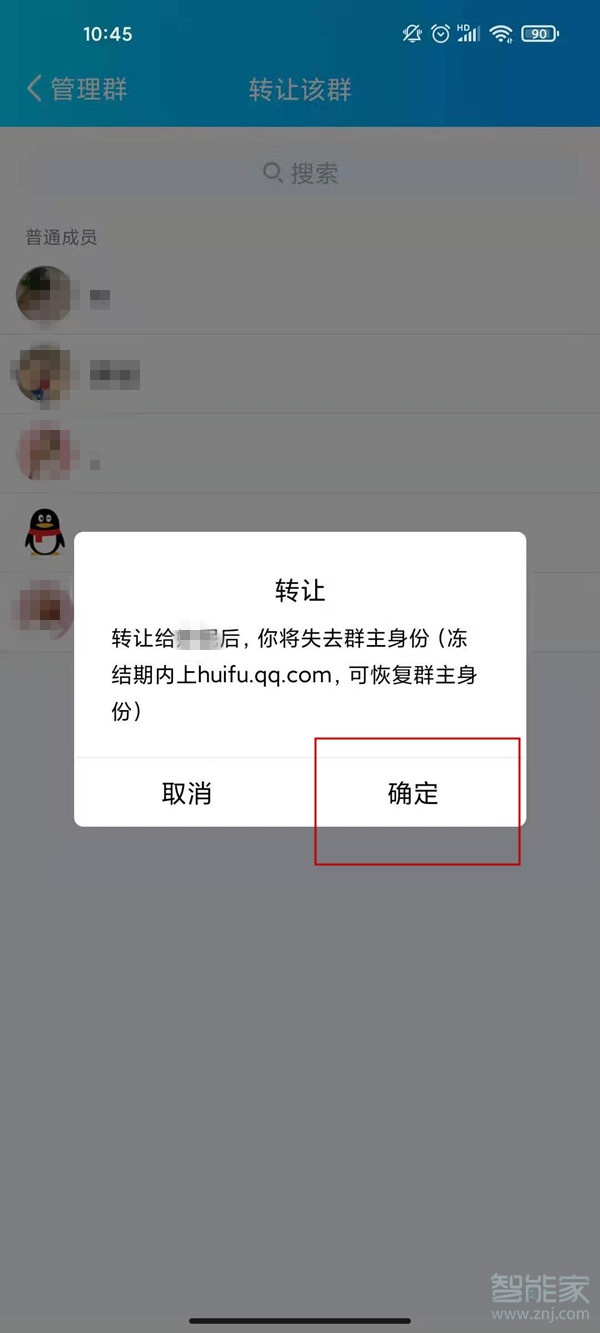Open the 搜索 search box
Screen dimensions: 600x1333
coord(300,173)
